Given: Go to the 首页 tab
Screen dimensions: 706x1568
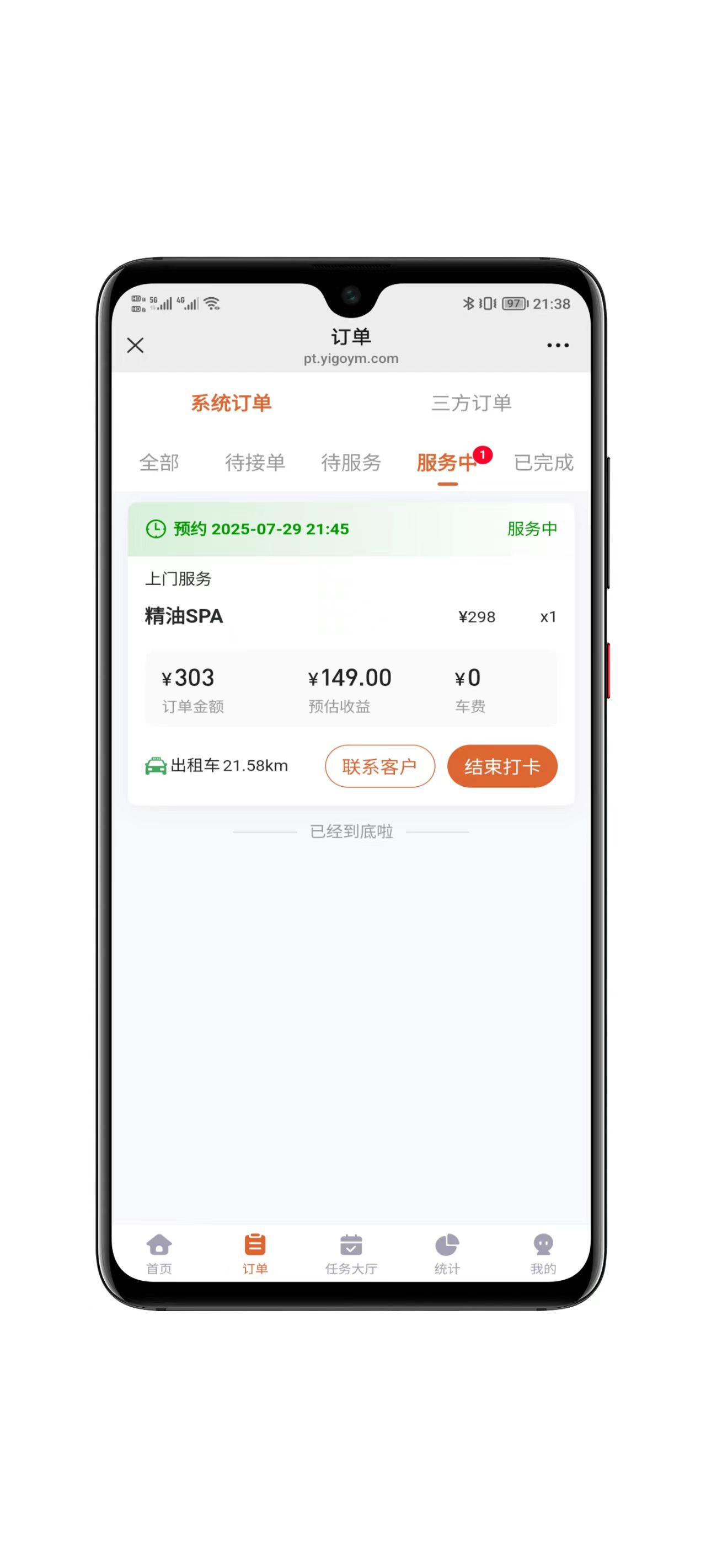Looking at the screenshot, I should tap(159, 1253).
